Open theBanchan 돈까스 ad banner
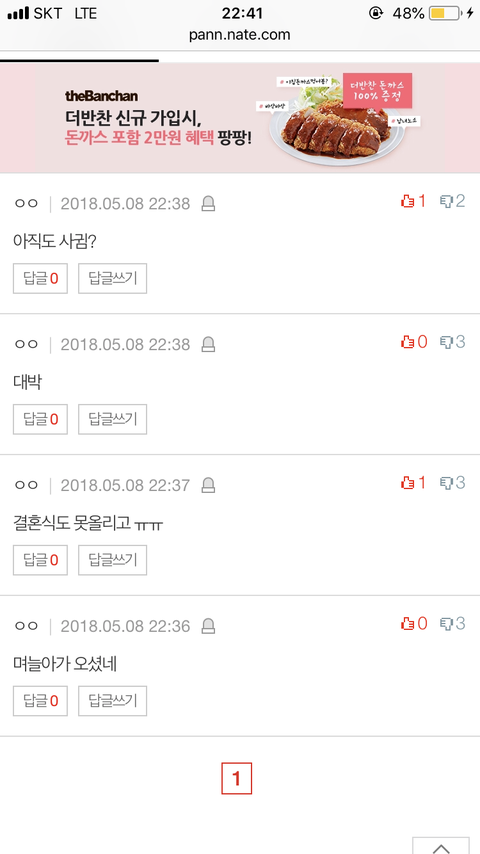Screen dimensions: 480x854 (240, 117)
